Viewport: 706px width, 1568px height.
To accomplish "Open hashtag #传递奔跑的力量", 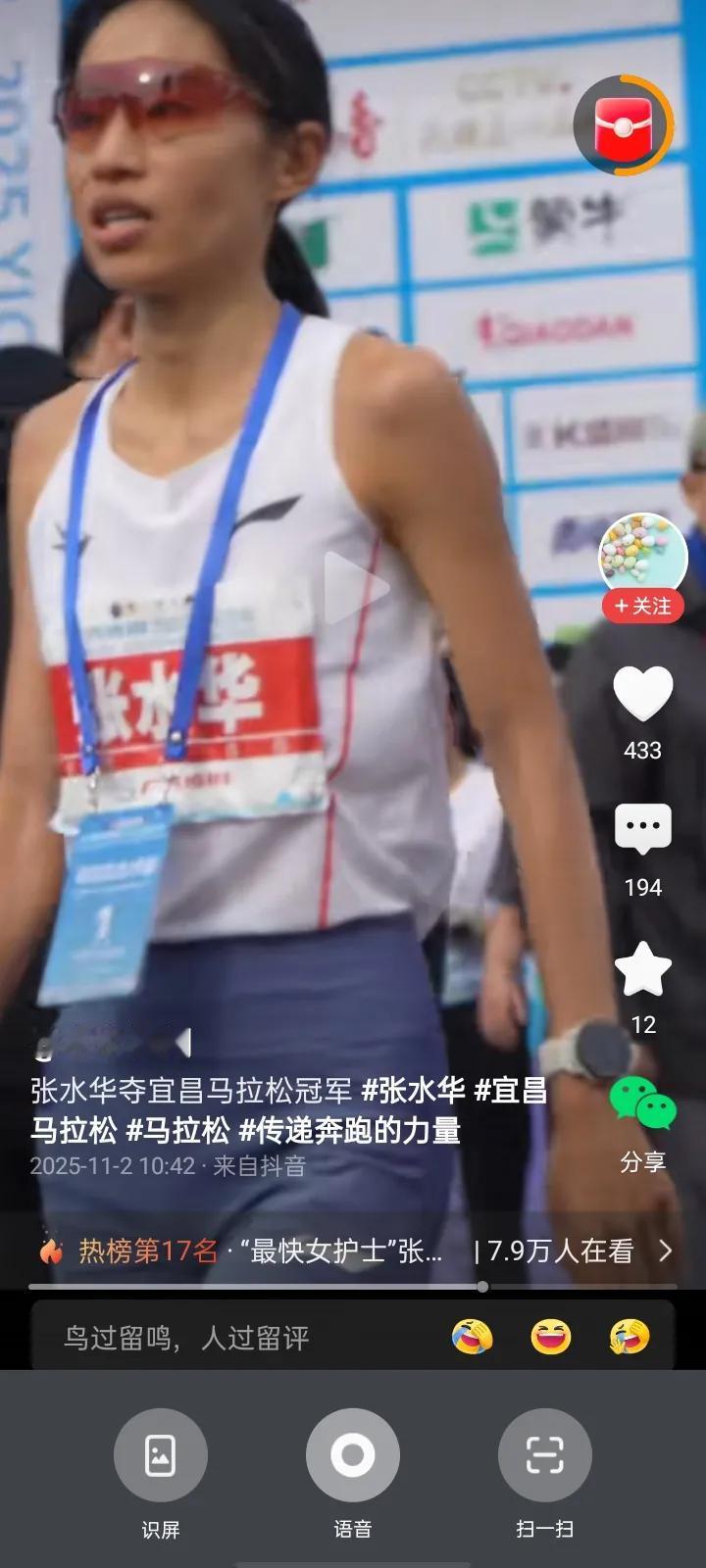I will click(x=350, y=1130).
